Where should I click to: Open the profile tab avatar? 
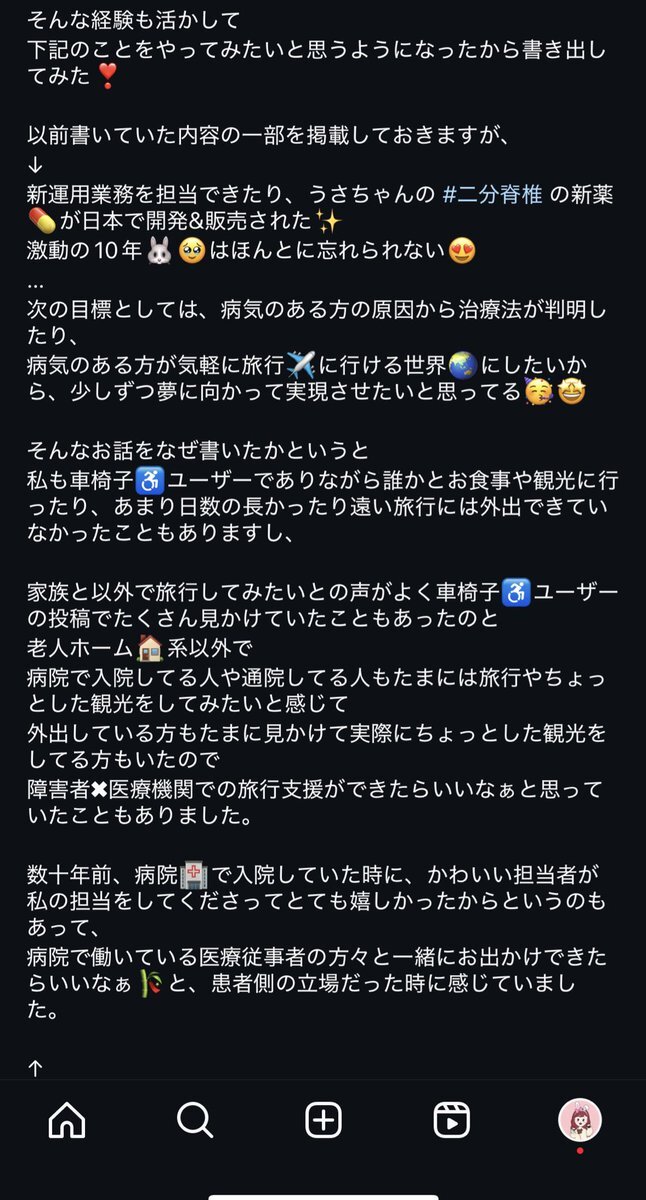click(580, 1120)
